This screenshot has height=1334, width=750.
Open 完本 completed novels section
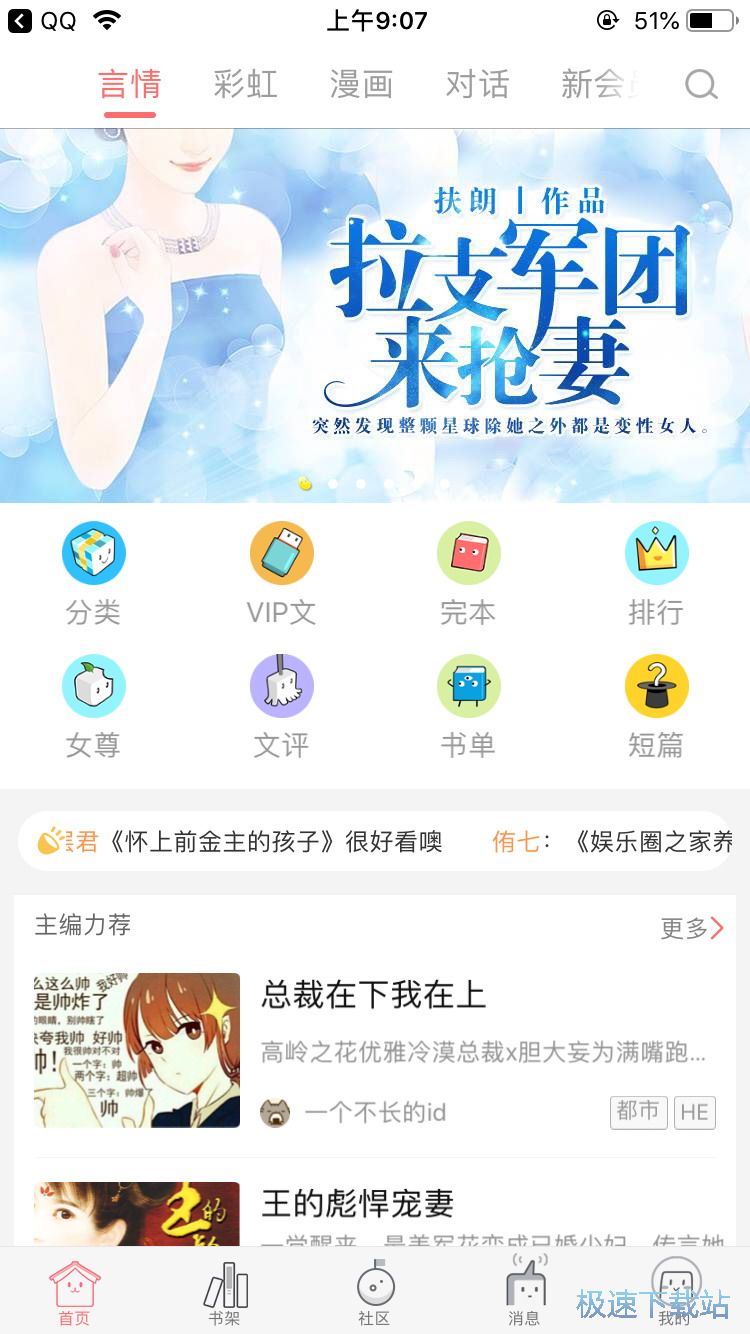click(x=468, y=570)
